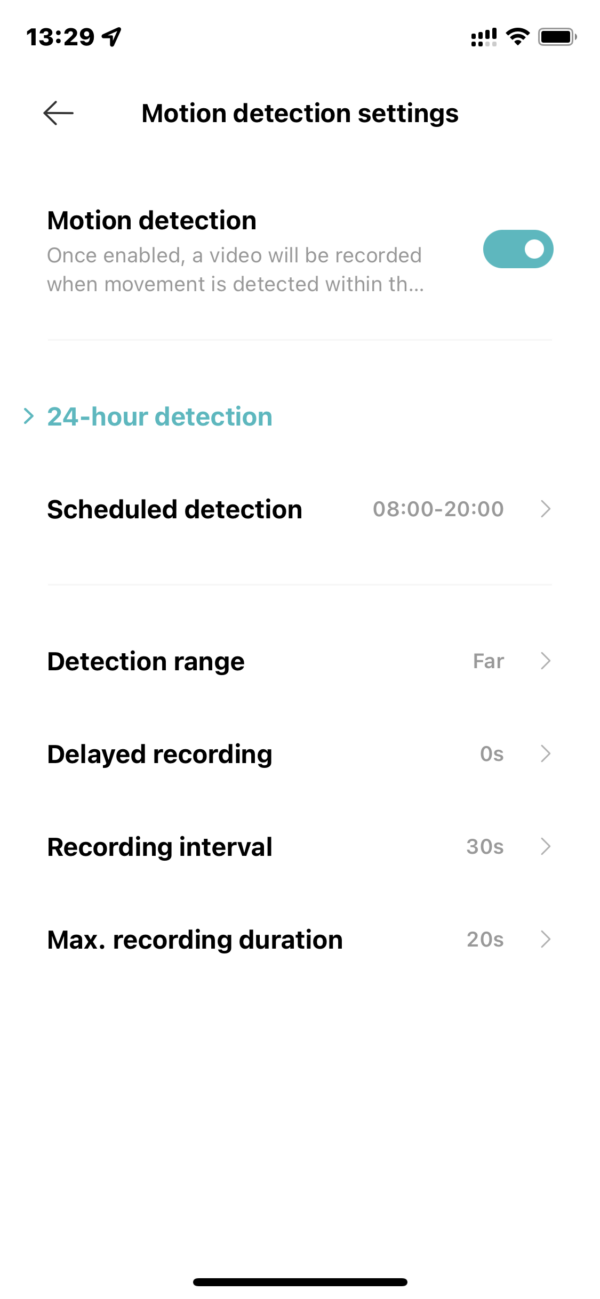This screenshot has height=1299, width=600.
Task: Adjust the Recording interval setting
Action: pos(299,847)
